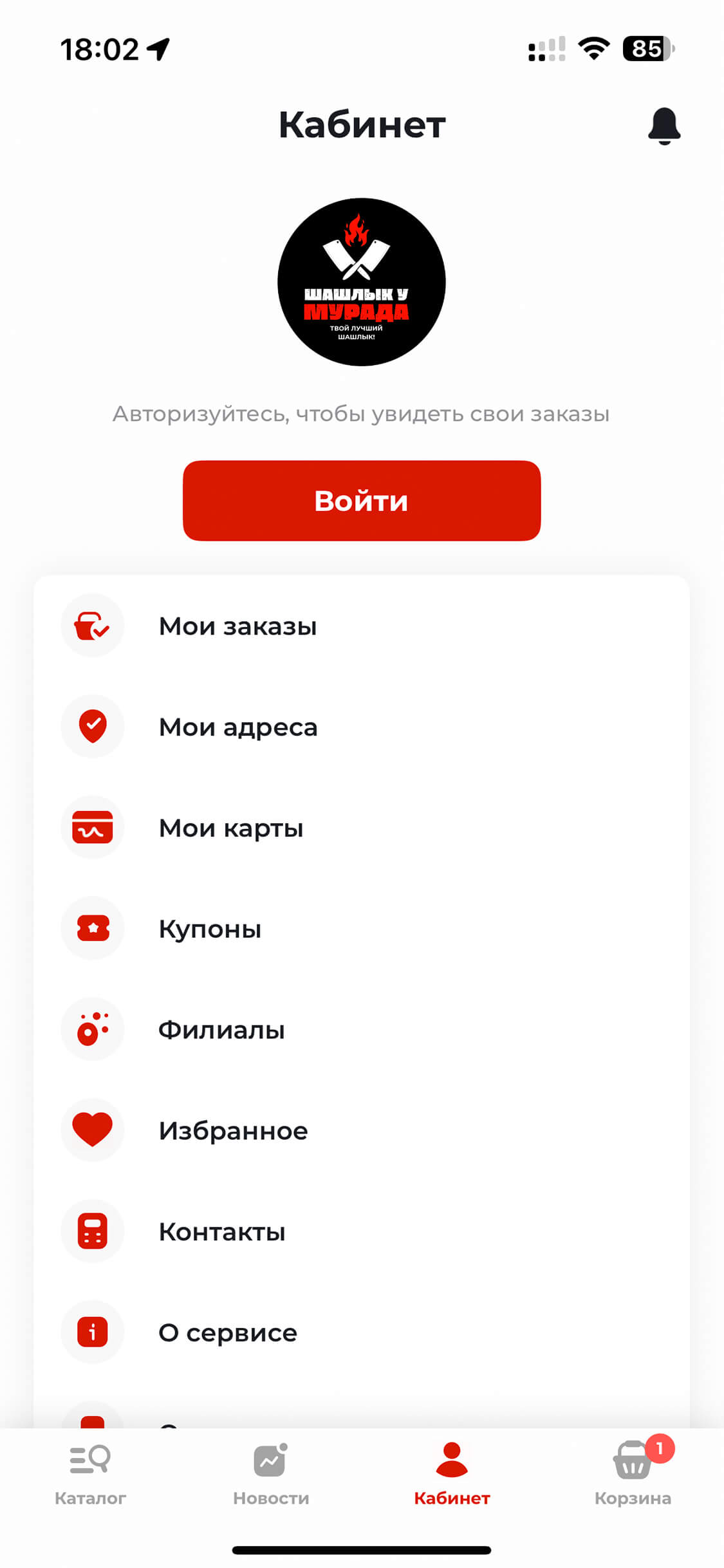The height and width of the screenshot is (1568, 724).
Task: Open the Корзина cart tab
Action: 633,1473
